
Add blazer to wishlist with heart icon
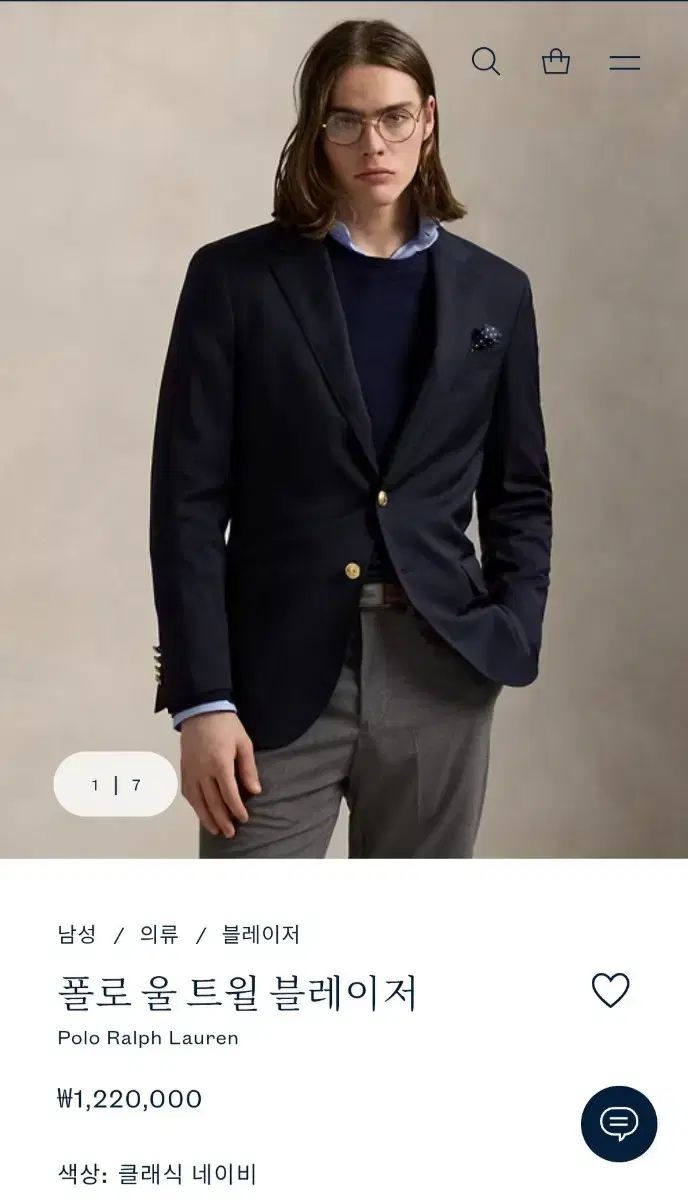(610, 990)
